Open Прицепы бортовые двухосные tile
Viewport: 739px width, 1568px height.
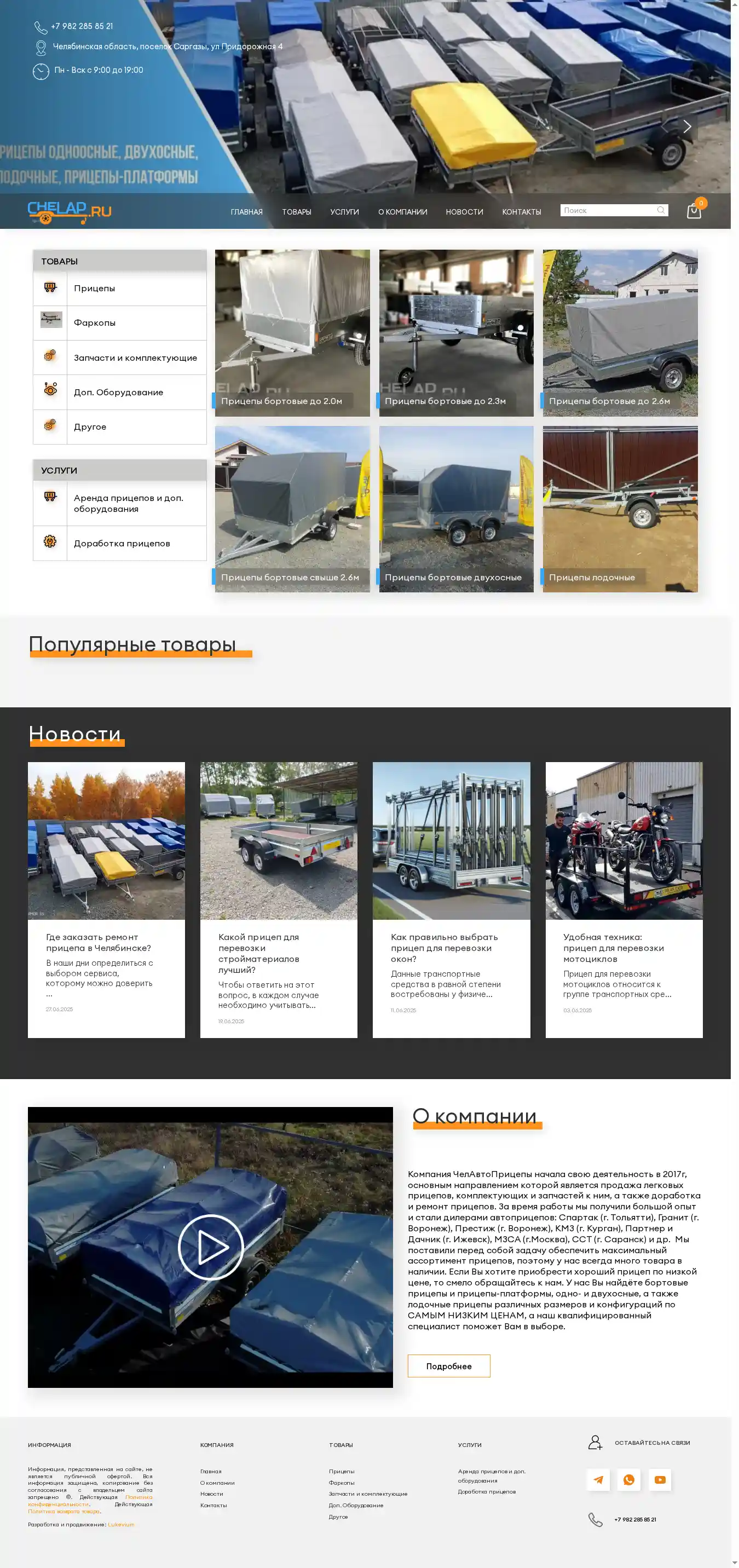pos(456,509)
